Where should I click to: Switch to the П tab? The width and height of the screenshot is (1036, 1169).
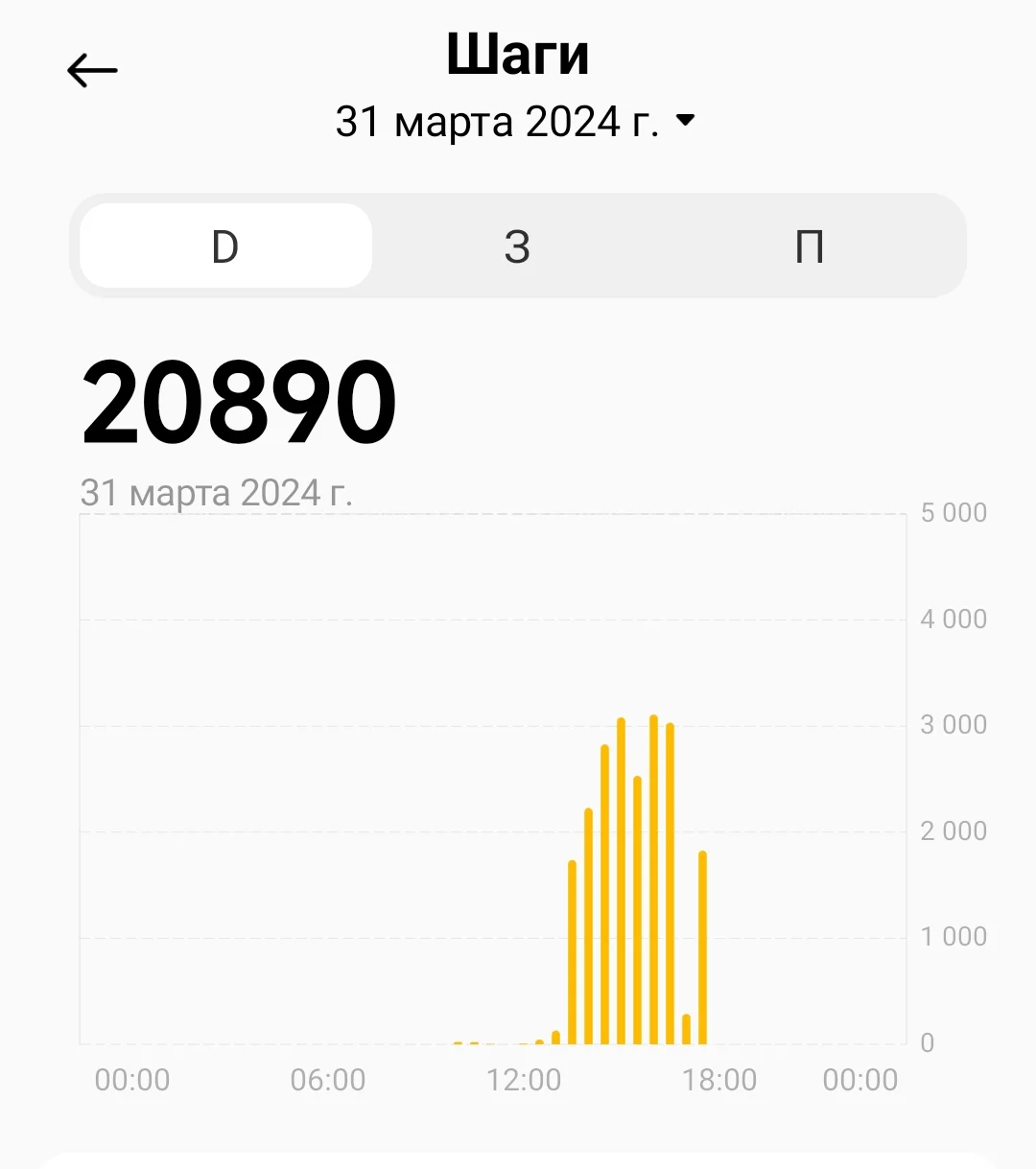[x=809, y=246]
